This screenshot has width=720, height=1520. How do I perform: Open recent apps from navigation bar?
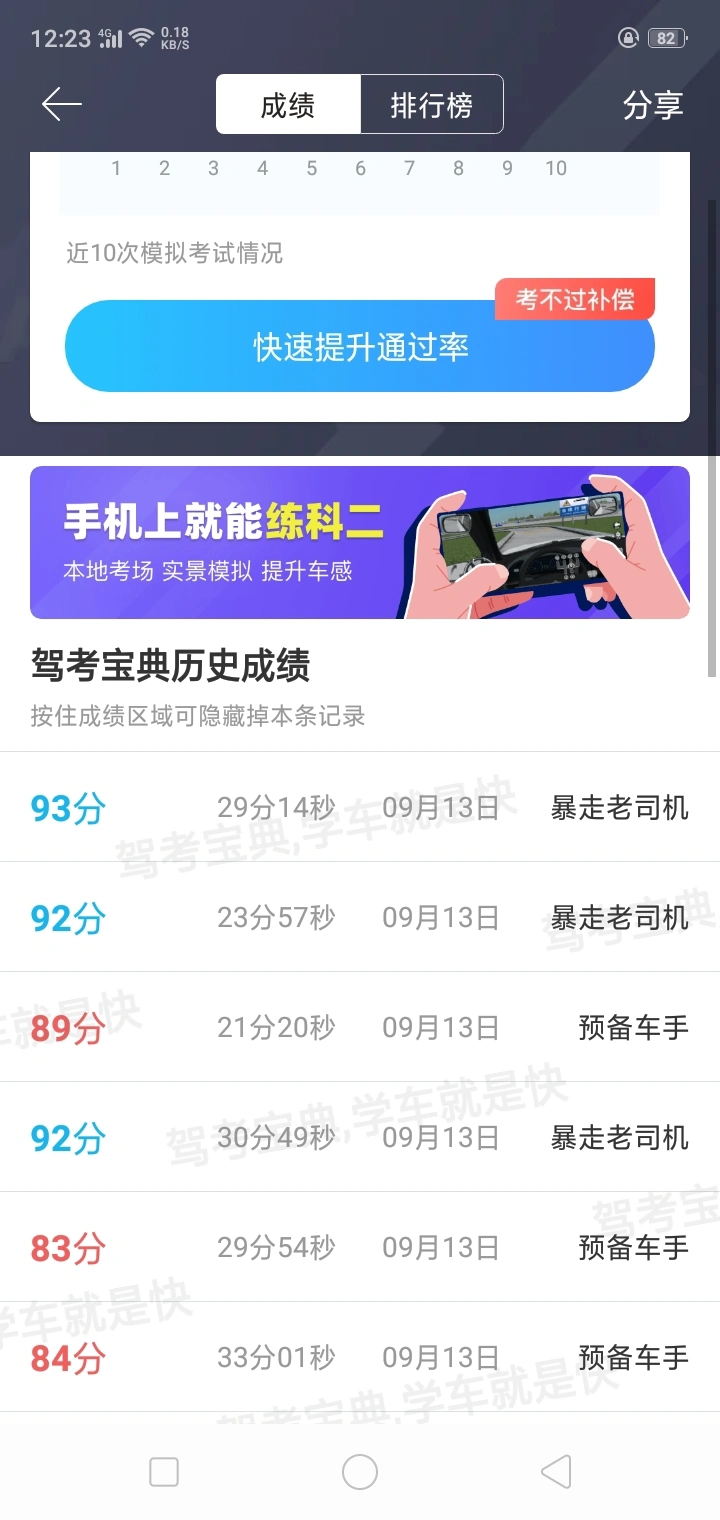(164, 1471)
